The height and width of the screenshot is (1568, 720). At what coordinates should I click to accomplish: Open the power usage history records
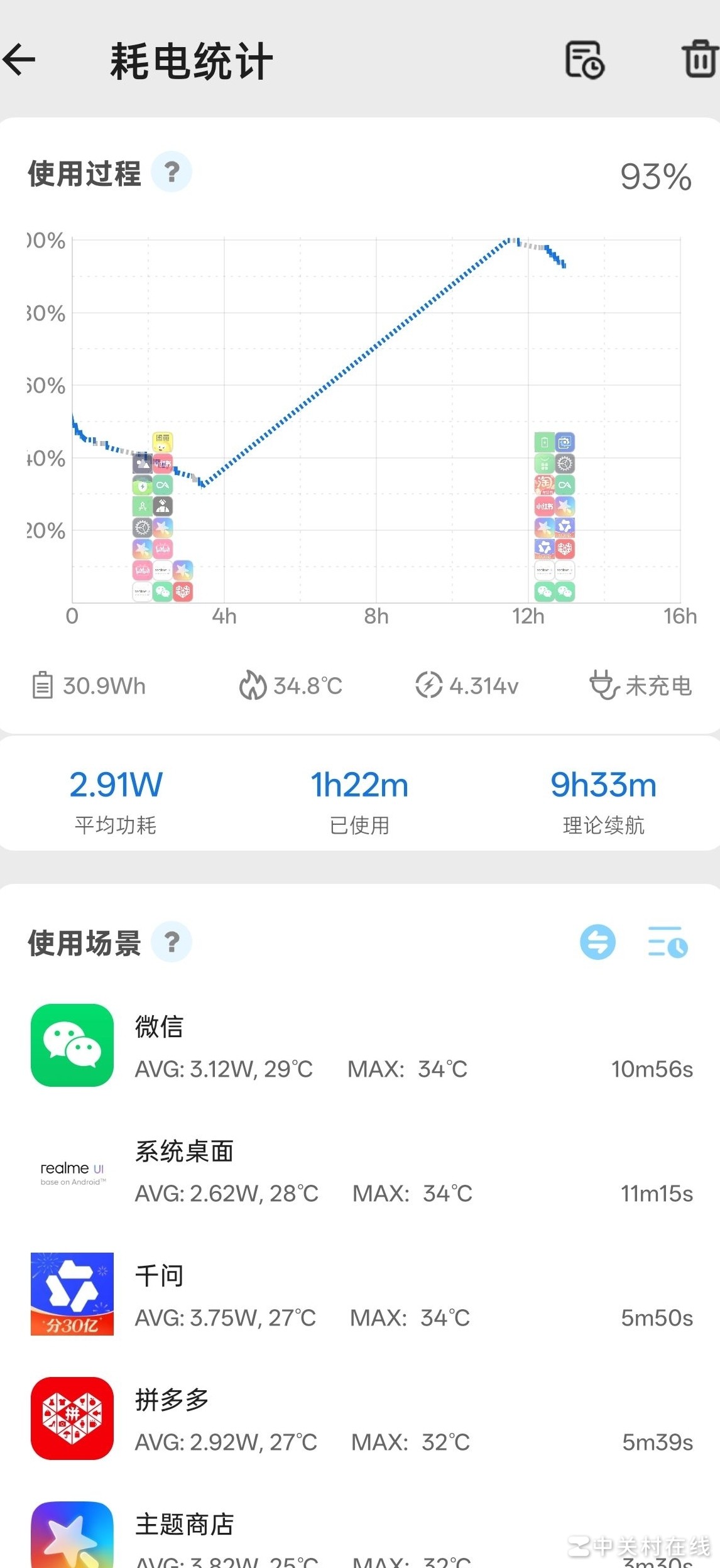click(584, 60)
